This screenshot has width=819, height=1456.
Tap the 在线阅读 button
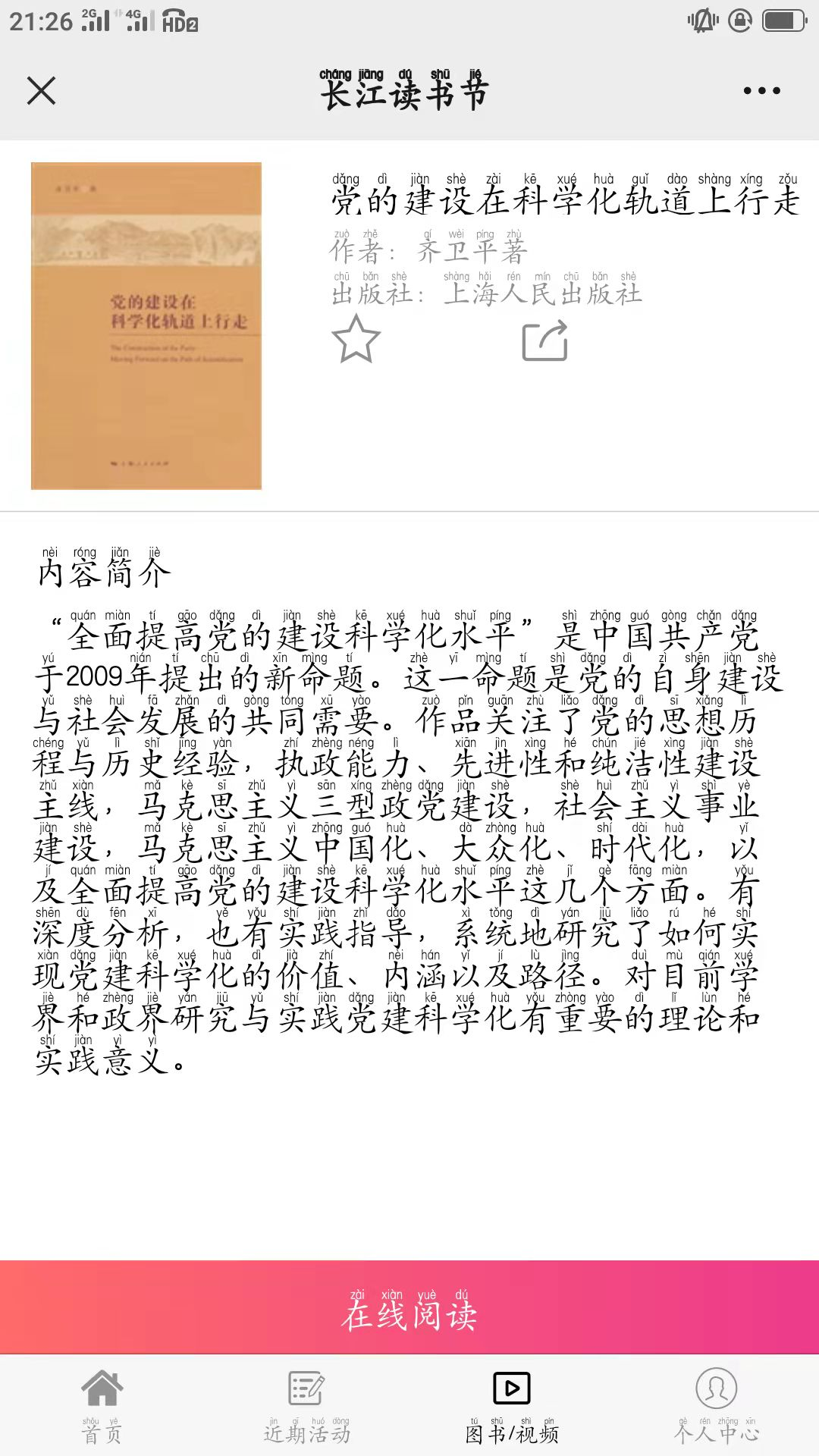[409, 1308]
